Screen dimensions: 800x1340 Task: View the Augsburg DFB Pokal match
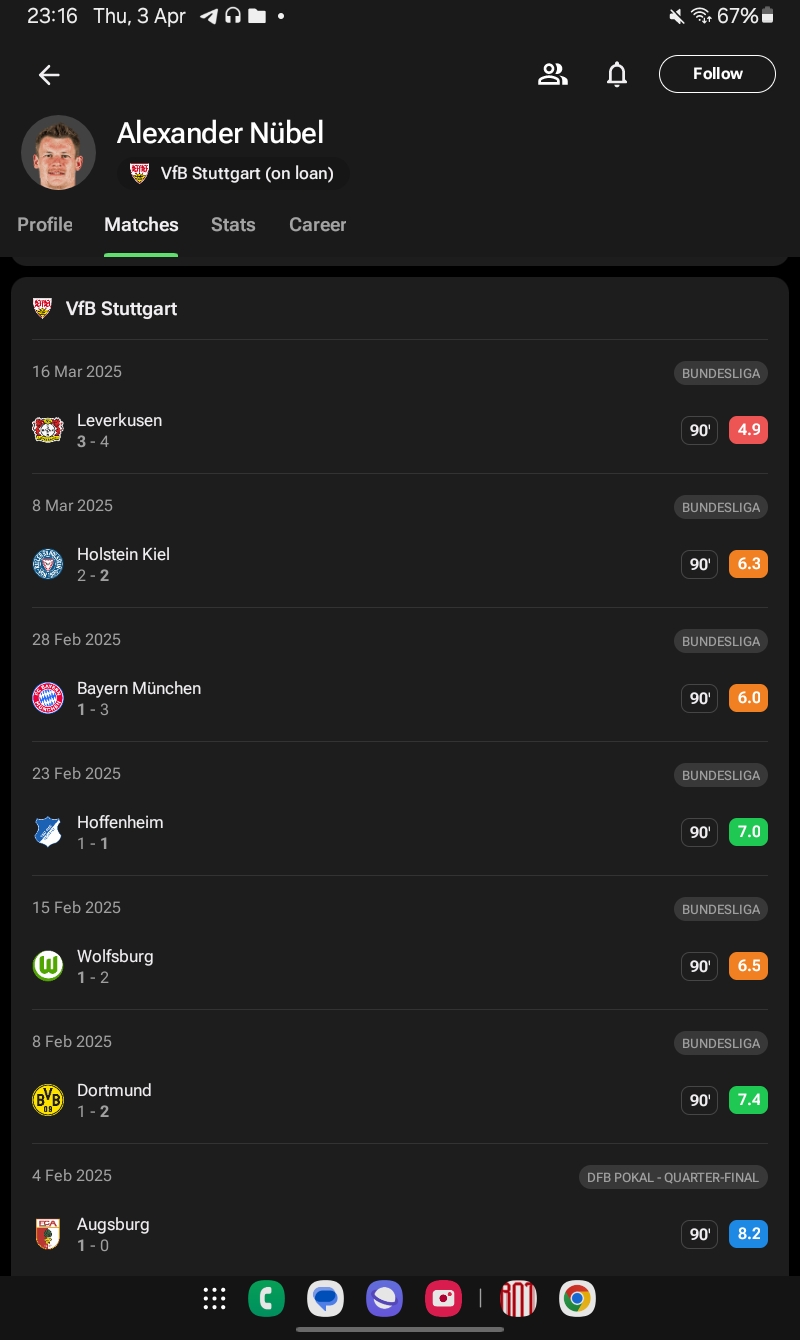click(400, 1234)
